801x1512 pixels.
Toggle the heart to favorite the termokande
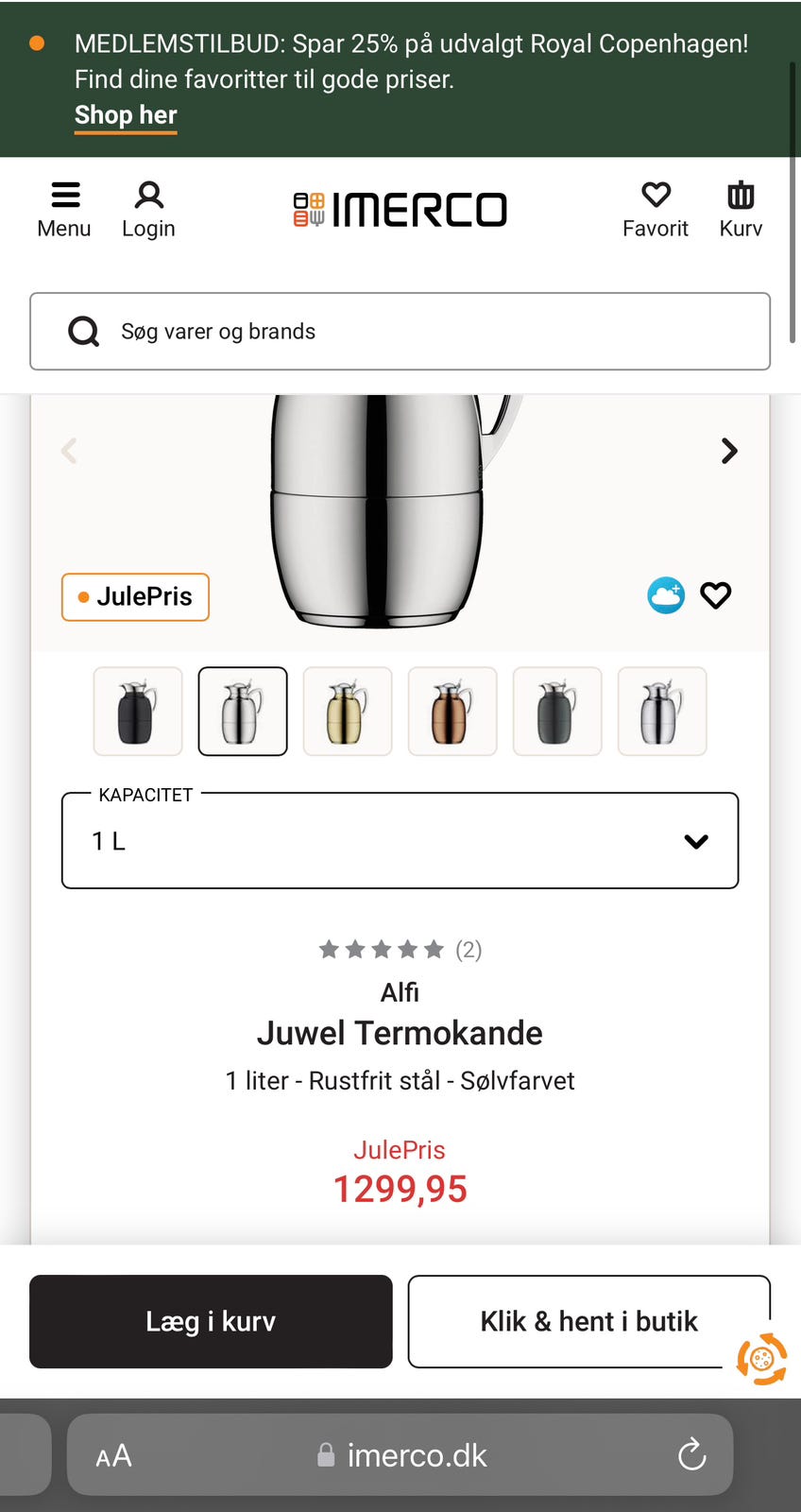[716, 595]
